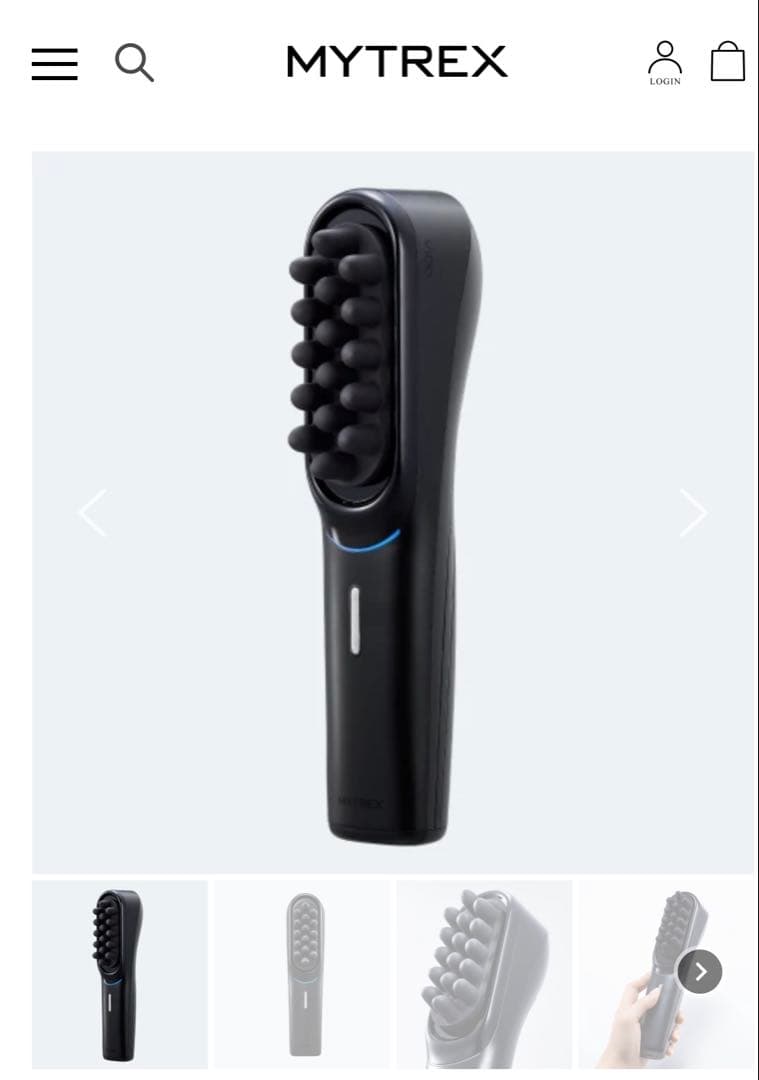Viewport: 759px width, 1080px height.
Task: Open the search magnifier
Action: 134,62
